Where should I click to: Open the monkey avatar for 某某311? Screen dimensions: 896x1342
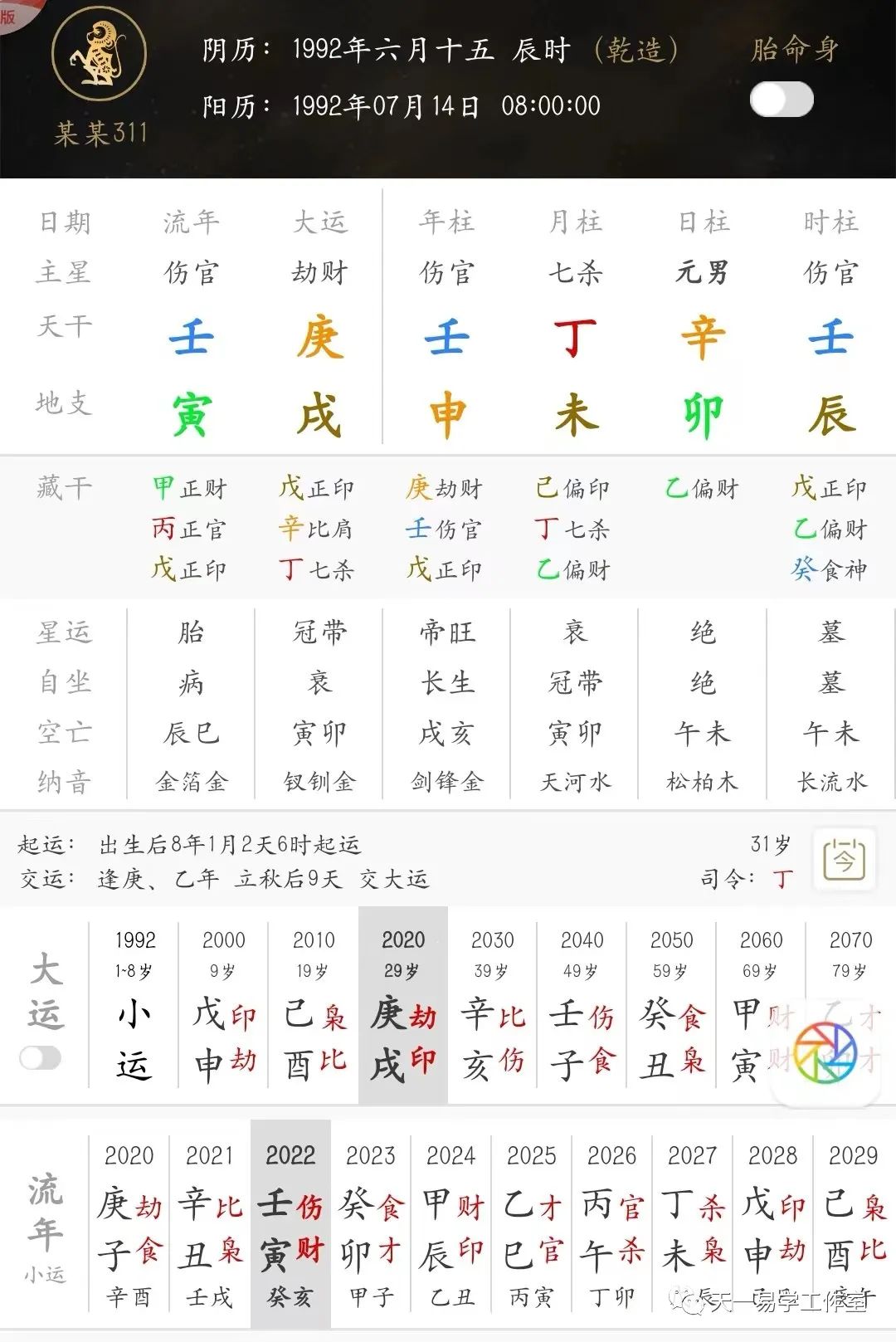tap(100, 55)
